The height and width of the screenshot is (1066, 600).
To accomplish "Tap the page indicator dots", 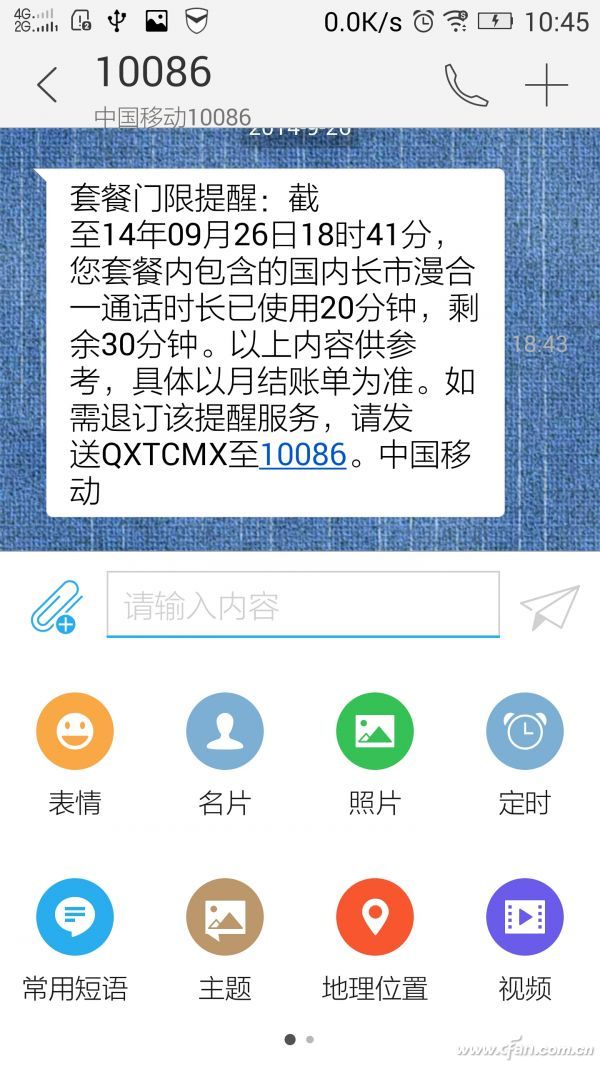I will (300, 1039).
